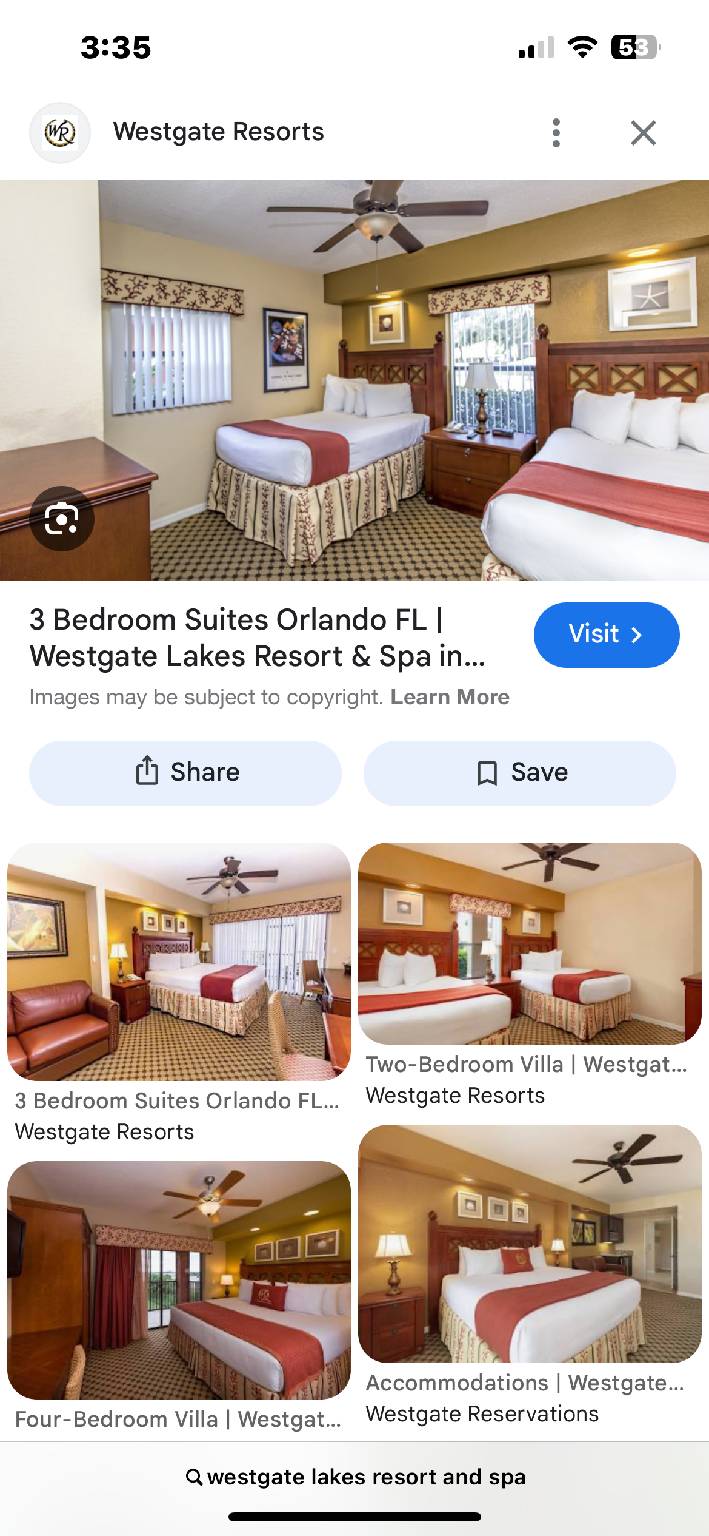
Task: Save this image to collections
Action: (x=520, y=772)
